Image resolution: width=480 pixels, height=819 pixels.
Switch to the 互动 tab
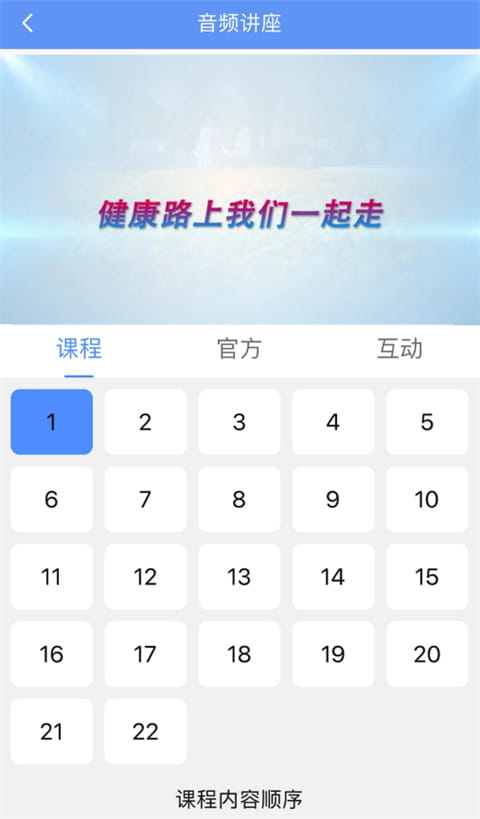[400, 349]
